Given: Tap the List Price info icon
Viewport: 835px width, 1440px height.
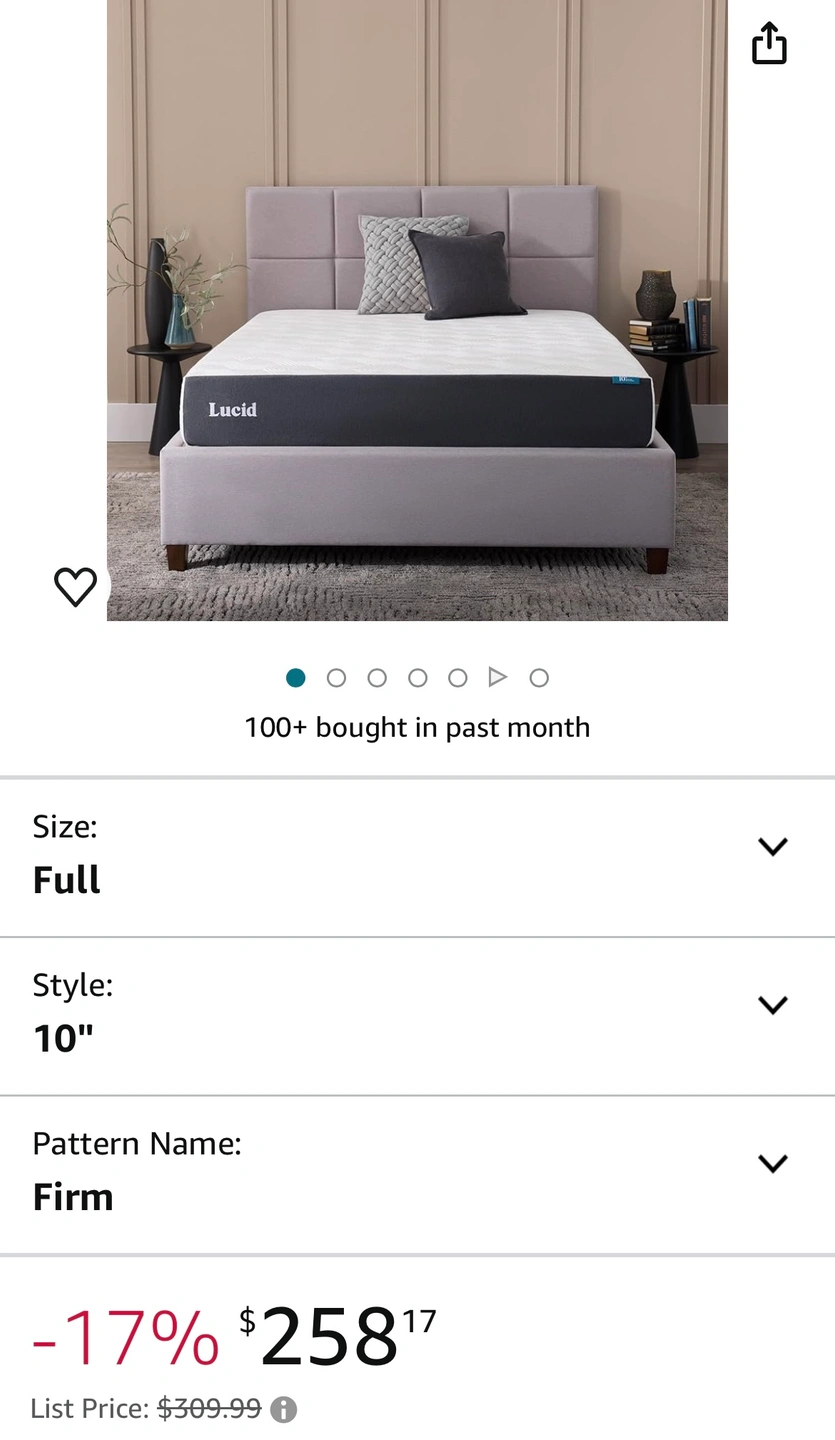Looking at the screenshot, I should tap(284, 1410).
